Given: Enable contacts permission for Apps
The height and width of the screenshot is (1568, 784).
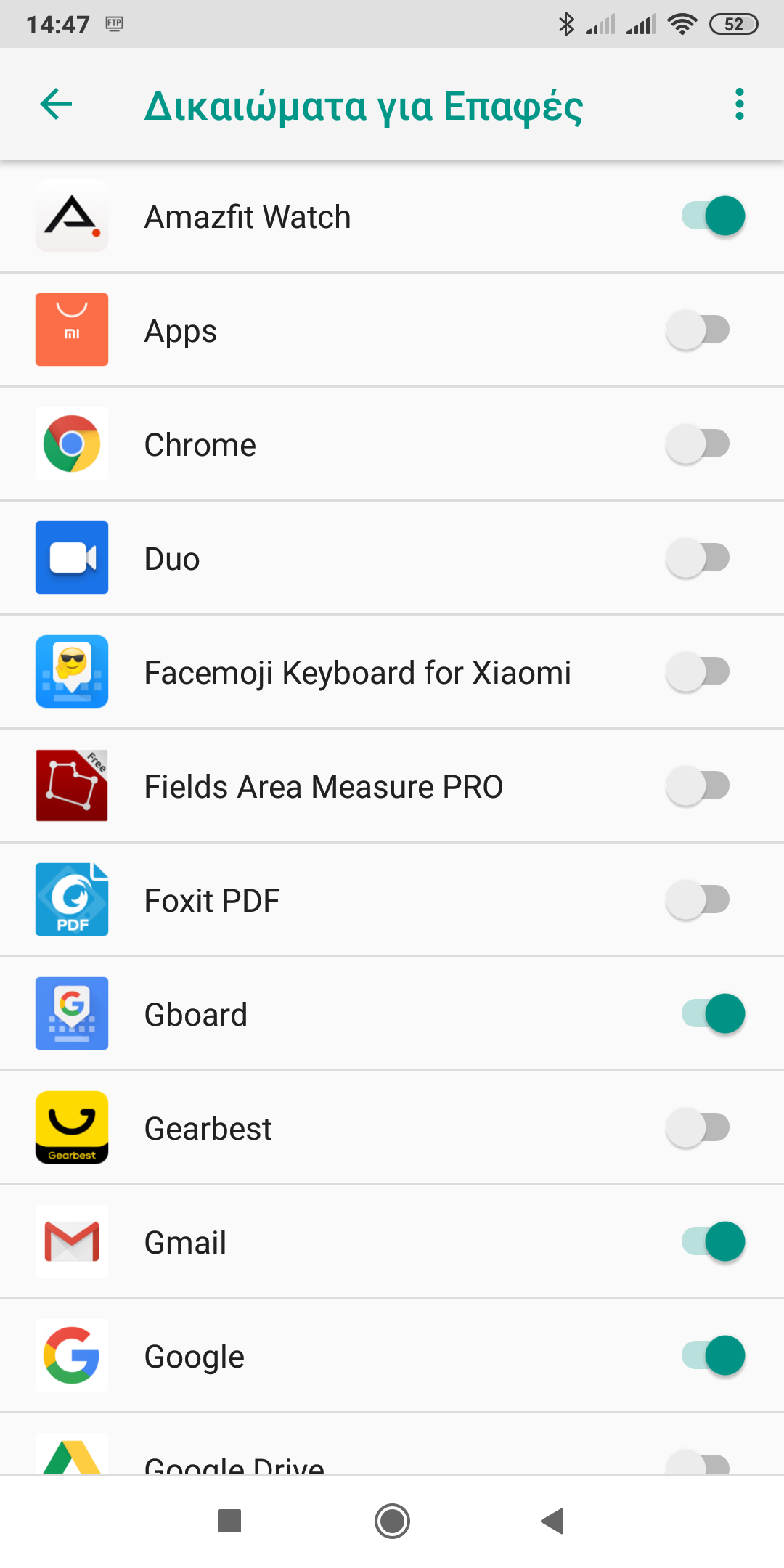Looking at the screenshot, I should [x=698, y=330].
